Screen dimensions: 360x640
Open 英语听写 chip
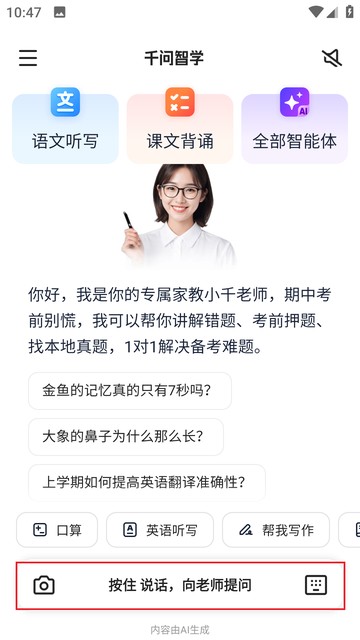coord(160,530)
